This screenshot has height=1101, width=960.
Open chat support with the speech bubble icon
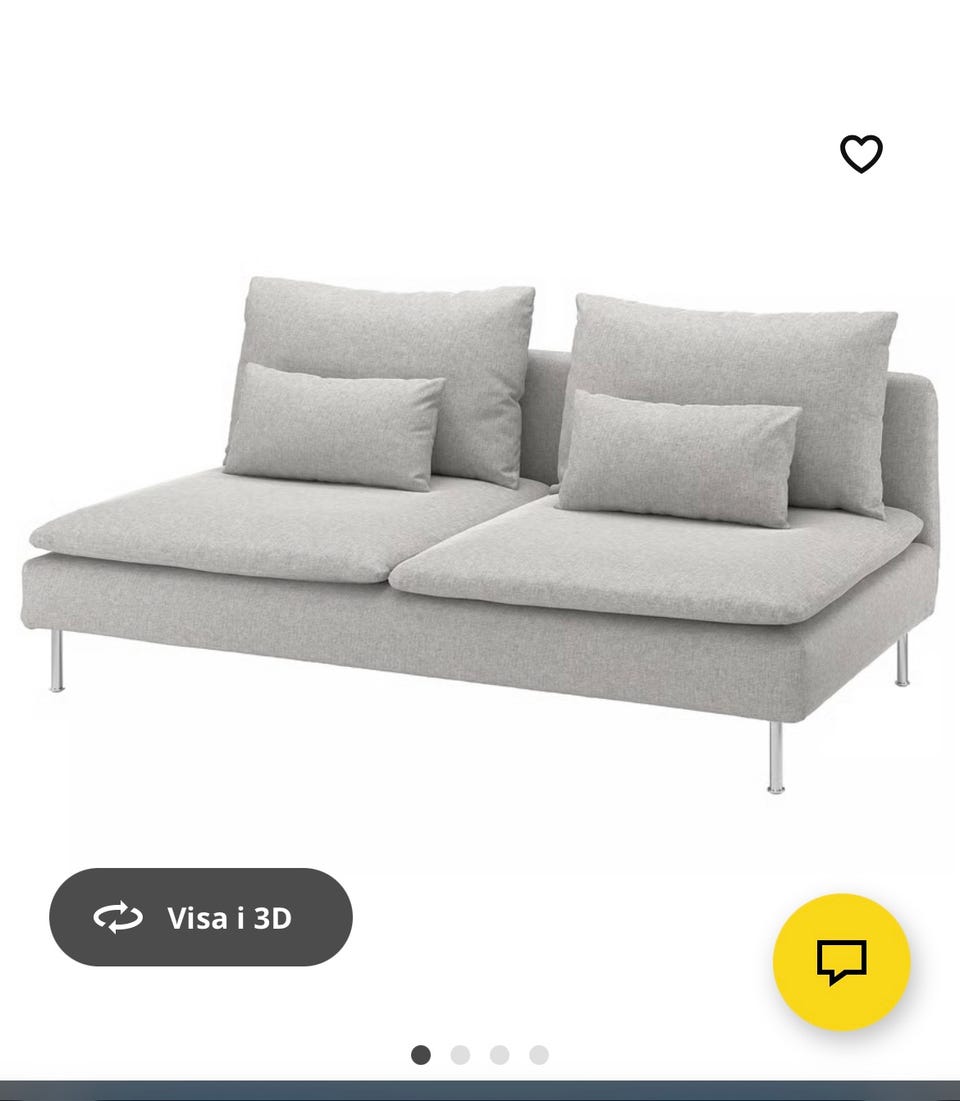pos(843,961)
